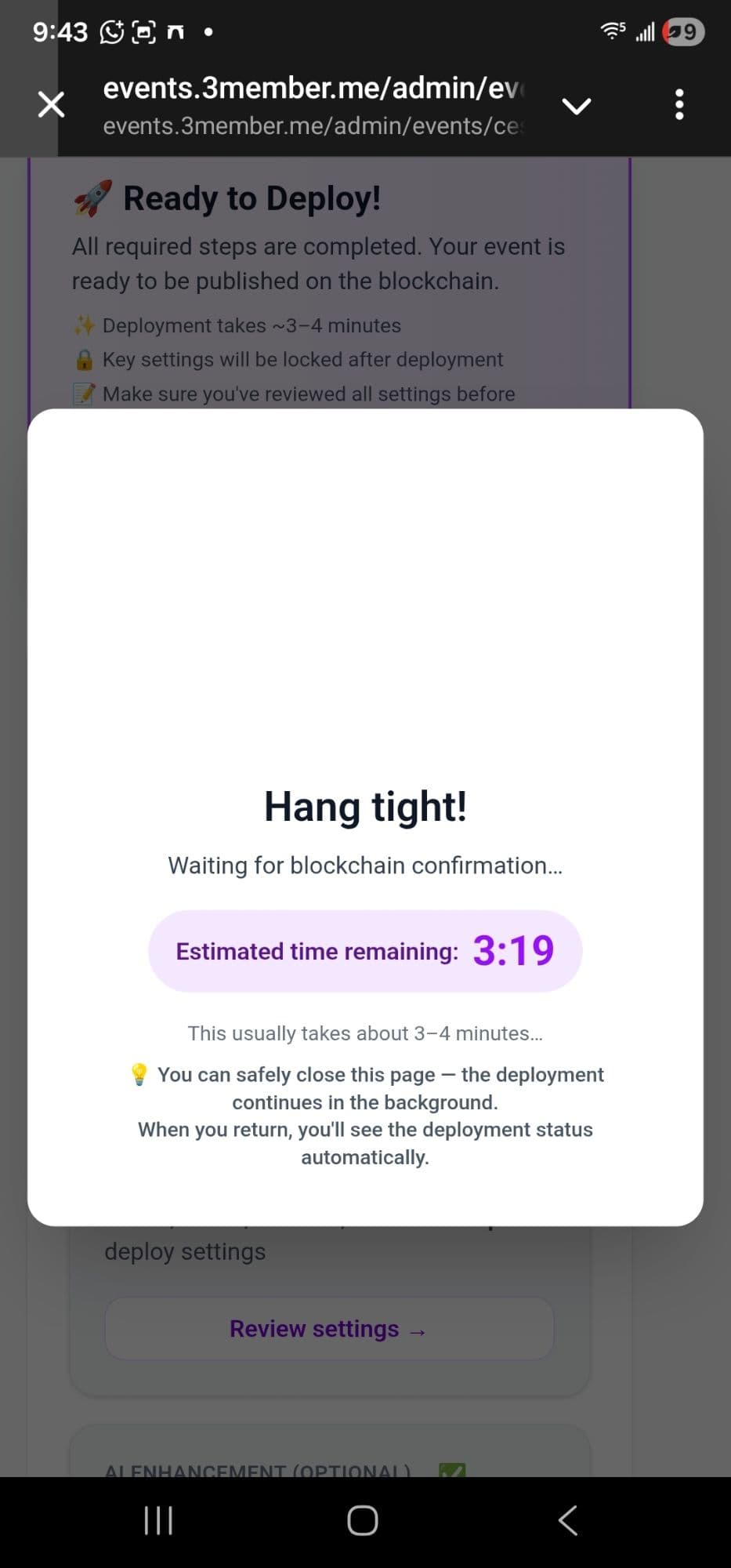
Task: Go to the home screen
Action: point(363,1521)
